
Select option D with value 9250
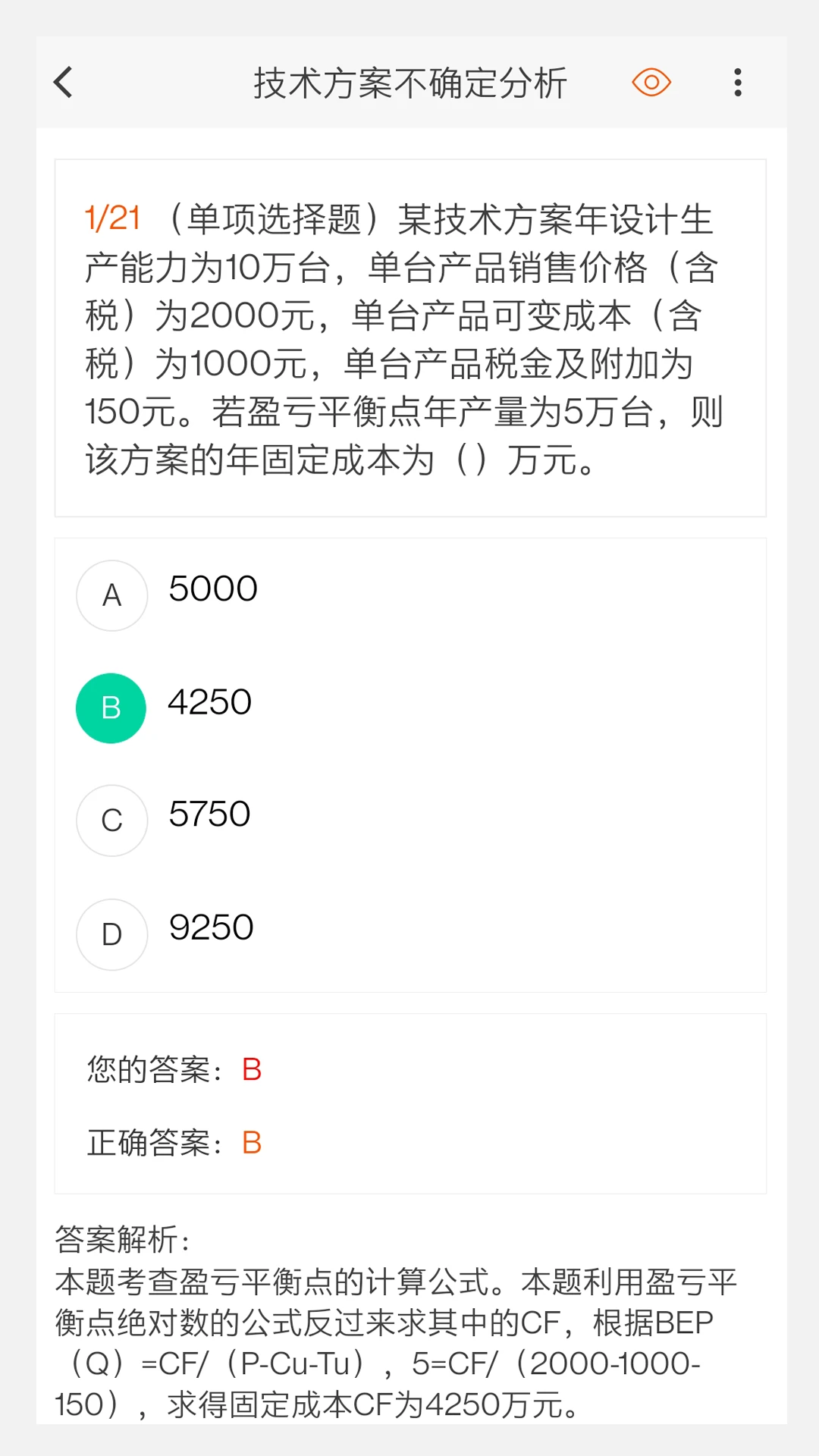click(x=210, y=927)
